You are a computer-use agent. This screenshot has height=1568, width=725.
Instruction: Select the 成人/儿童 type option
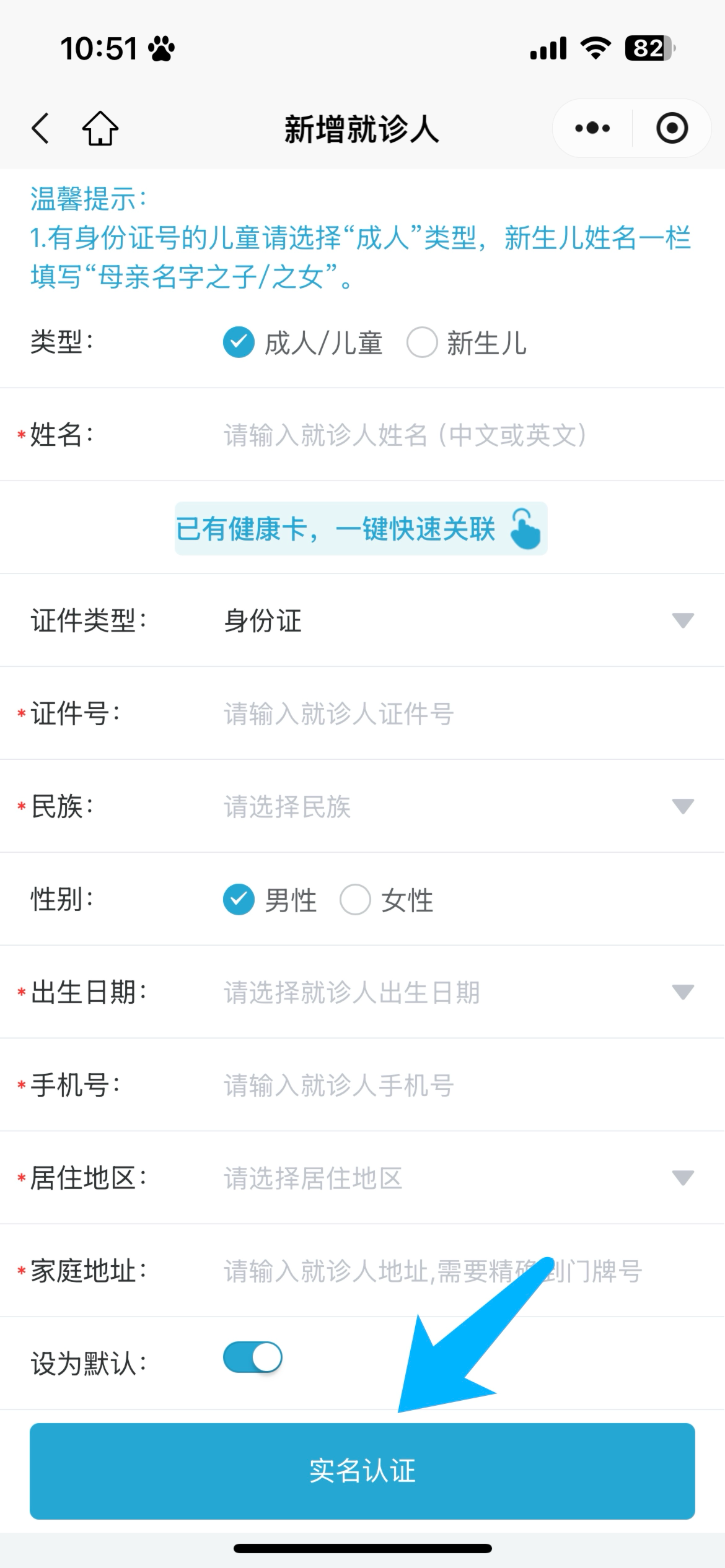point(239,342)
